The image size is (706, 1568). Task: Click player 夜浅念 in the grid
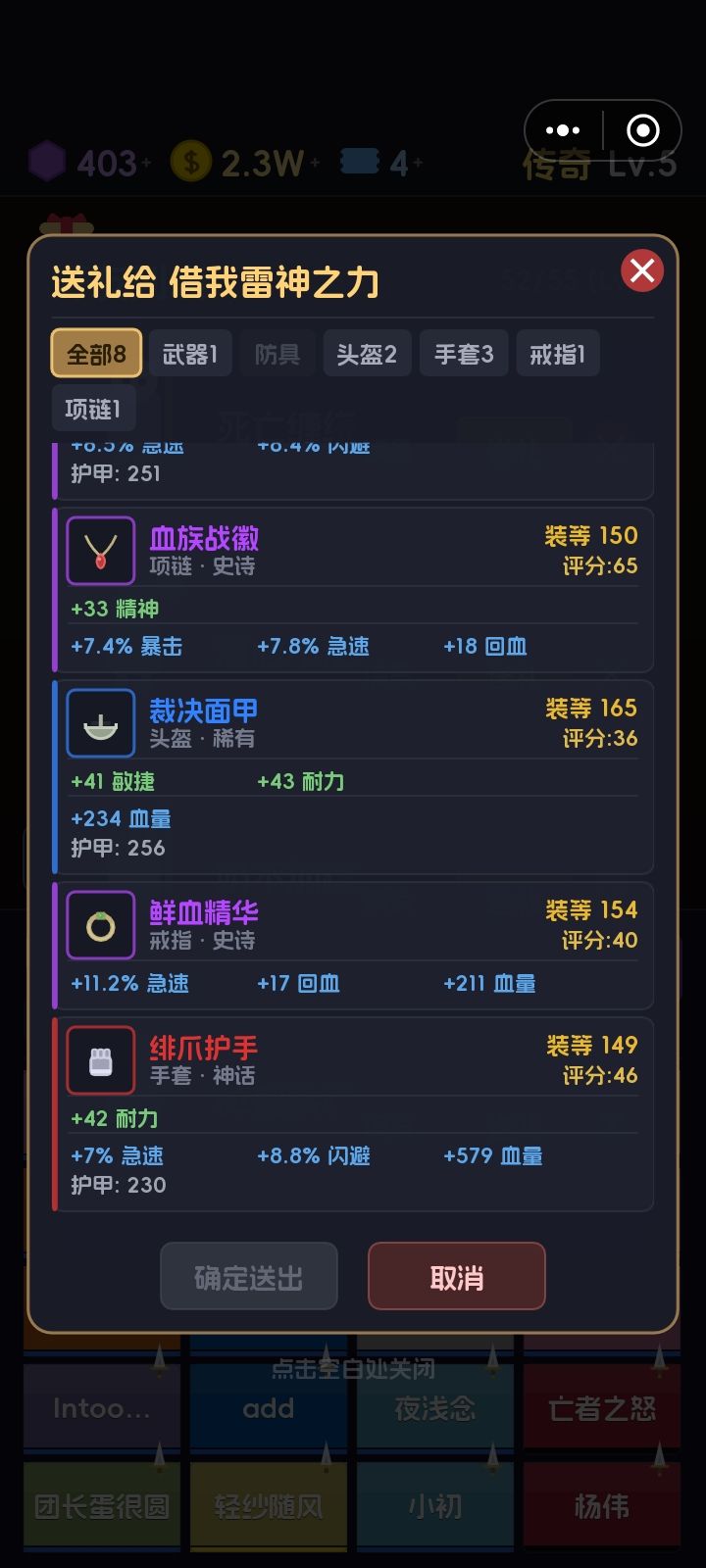tap(433, 1408)
